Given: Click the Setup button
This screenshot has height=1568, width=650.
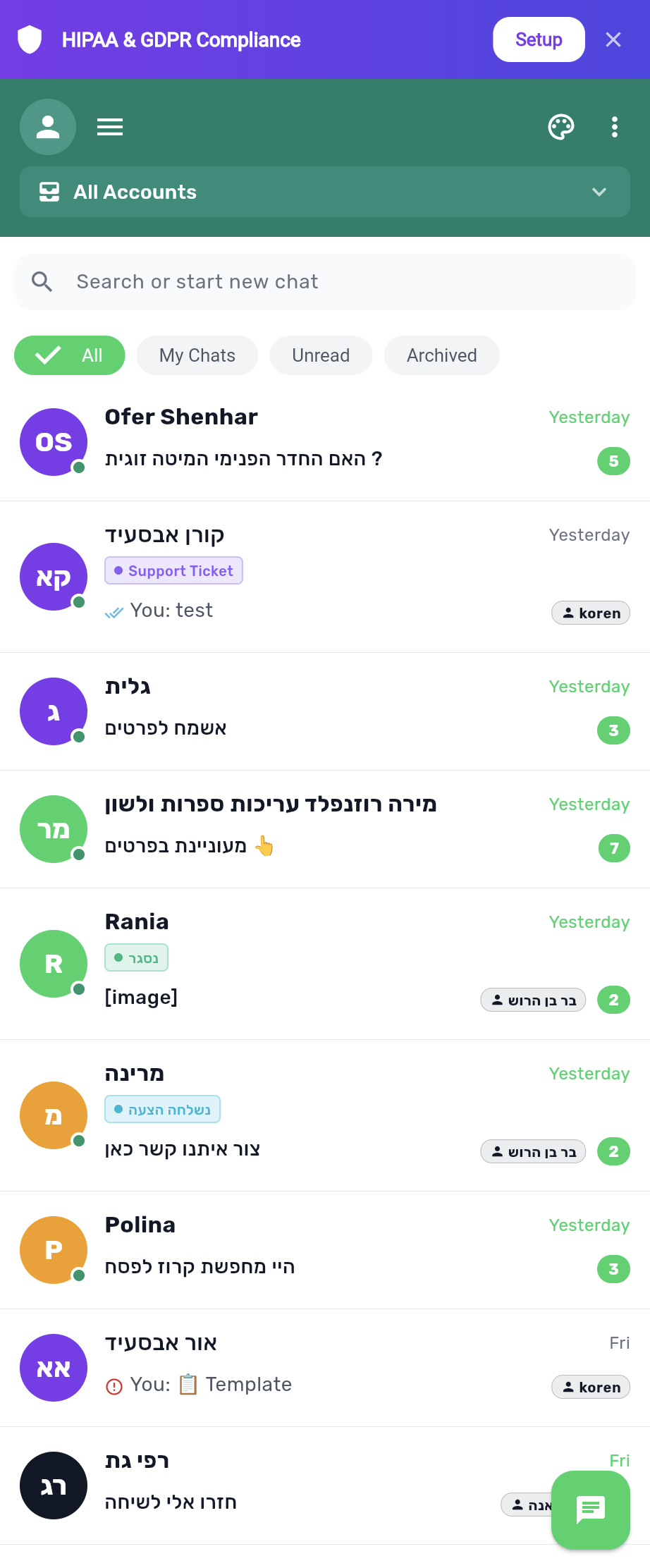Looking at the screenshot, I should (539, 39).
